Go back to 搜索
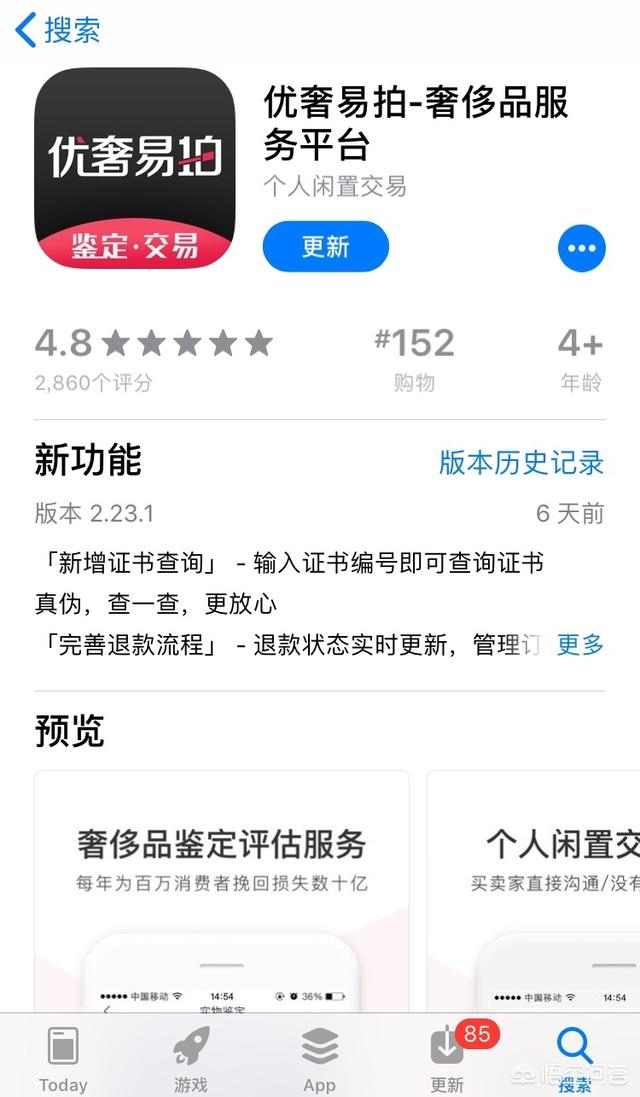This screenshot has width=640, height=1097. (x=58, y=30)
